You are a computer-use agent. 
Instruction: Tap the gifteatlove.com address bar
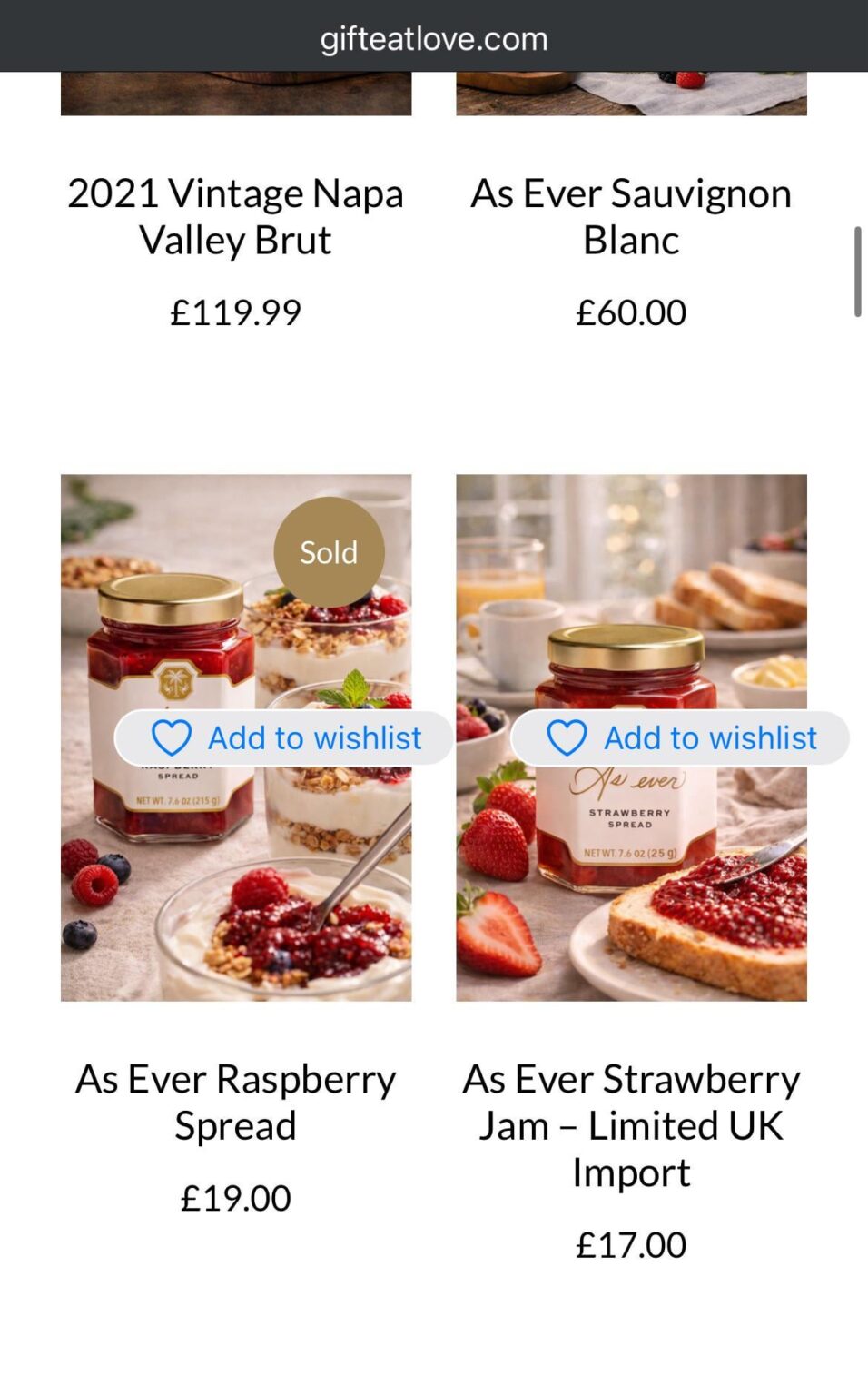pos(434,38)
